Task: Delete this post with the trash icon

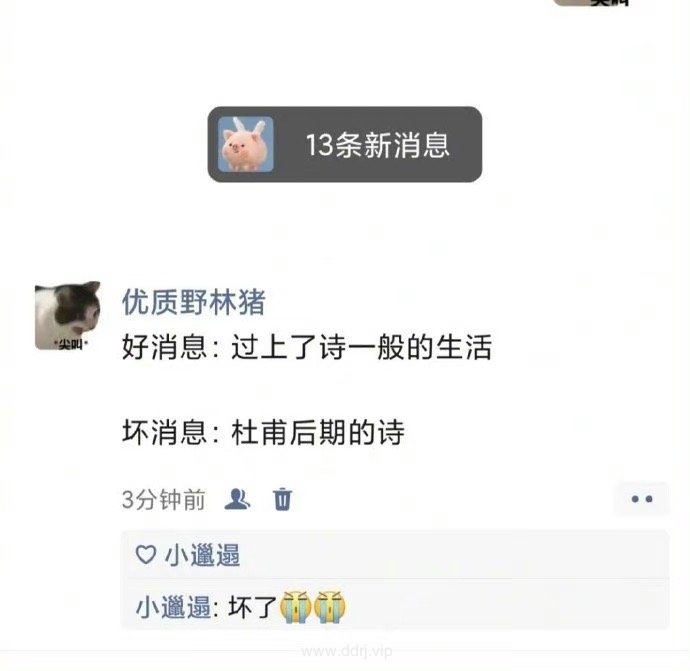Action: pos(283,498)
